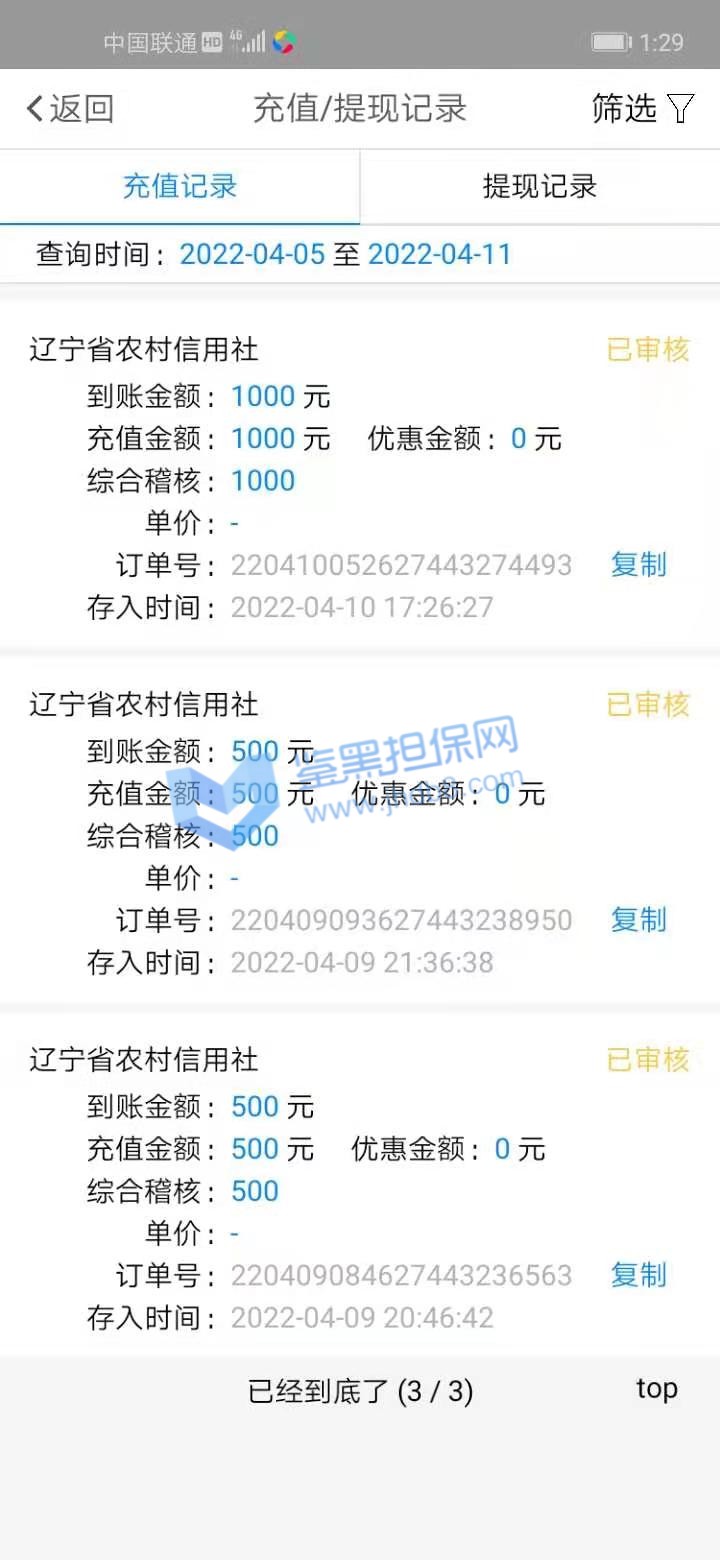Go back using the 返回 button
Image resolution: width=720 pixels, height=1560 pixels.
pos(70,108)
